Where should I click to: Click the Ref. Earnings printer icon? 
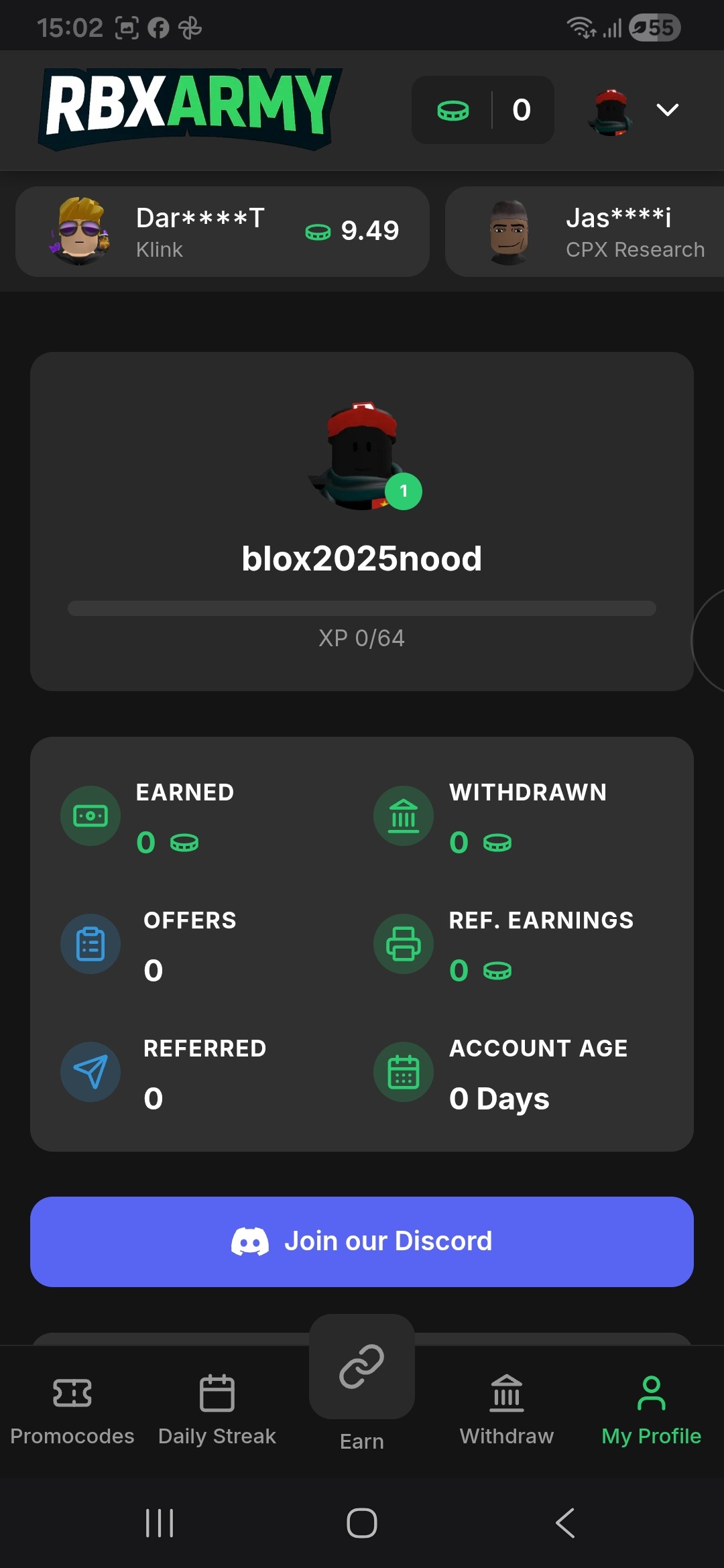coord(403,943)
